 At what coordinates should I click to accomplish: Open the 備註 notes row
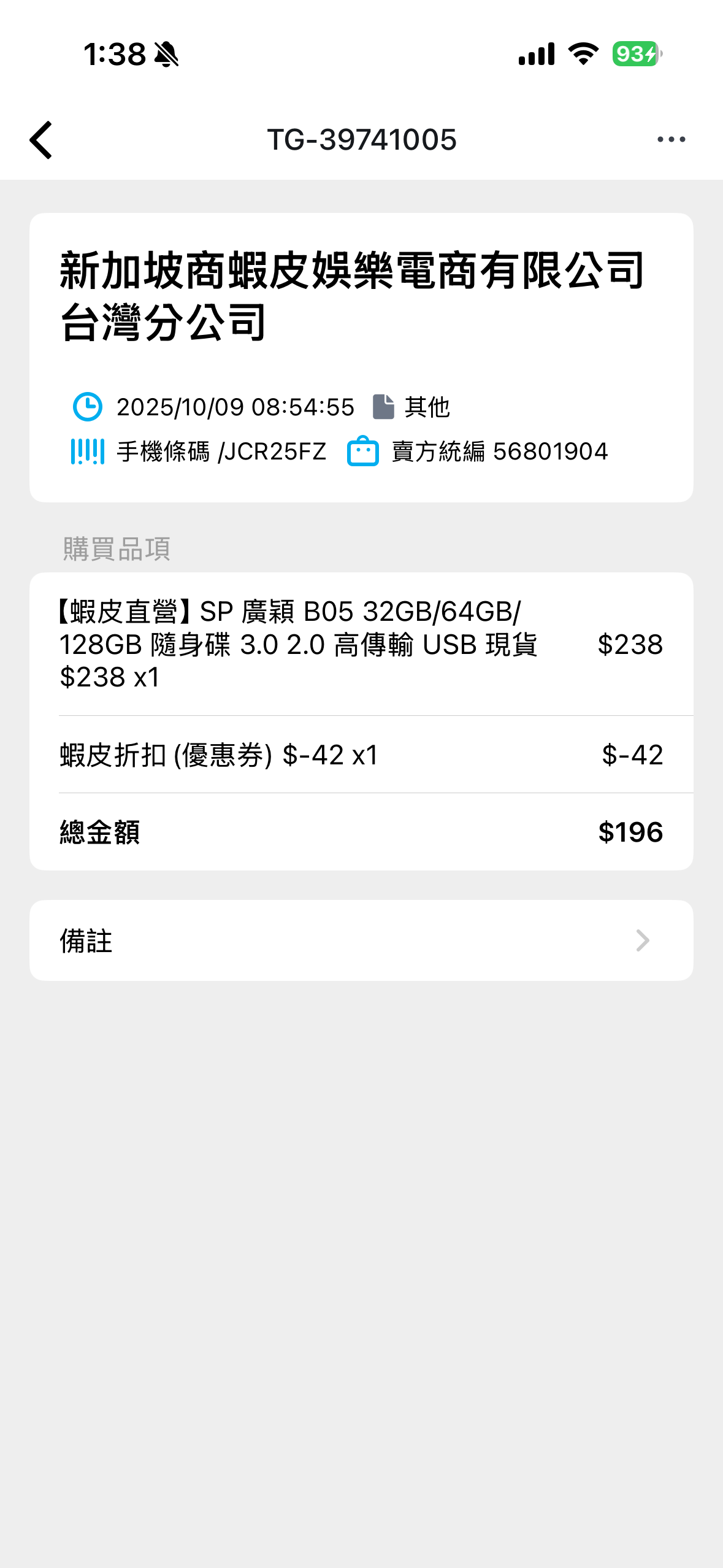coord(361,940)
